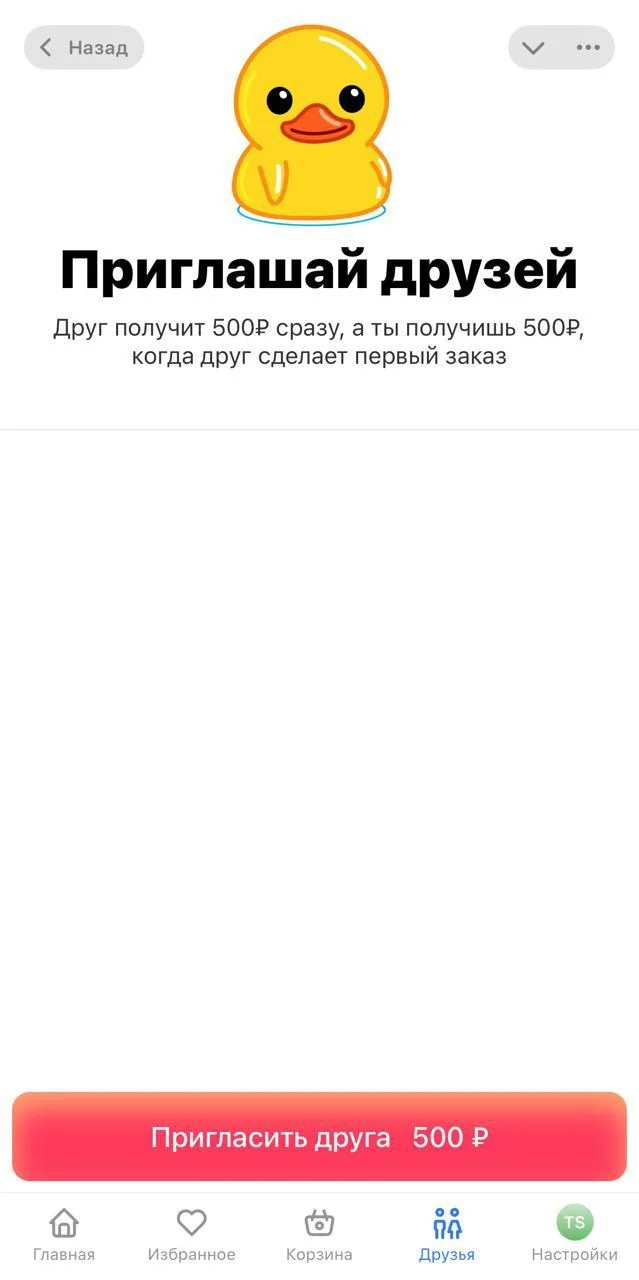Tap Пригласить друга 500 ₽ button
Viewport: 639px width, 1280px height.
tap(319, 1137)
